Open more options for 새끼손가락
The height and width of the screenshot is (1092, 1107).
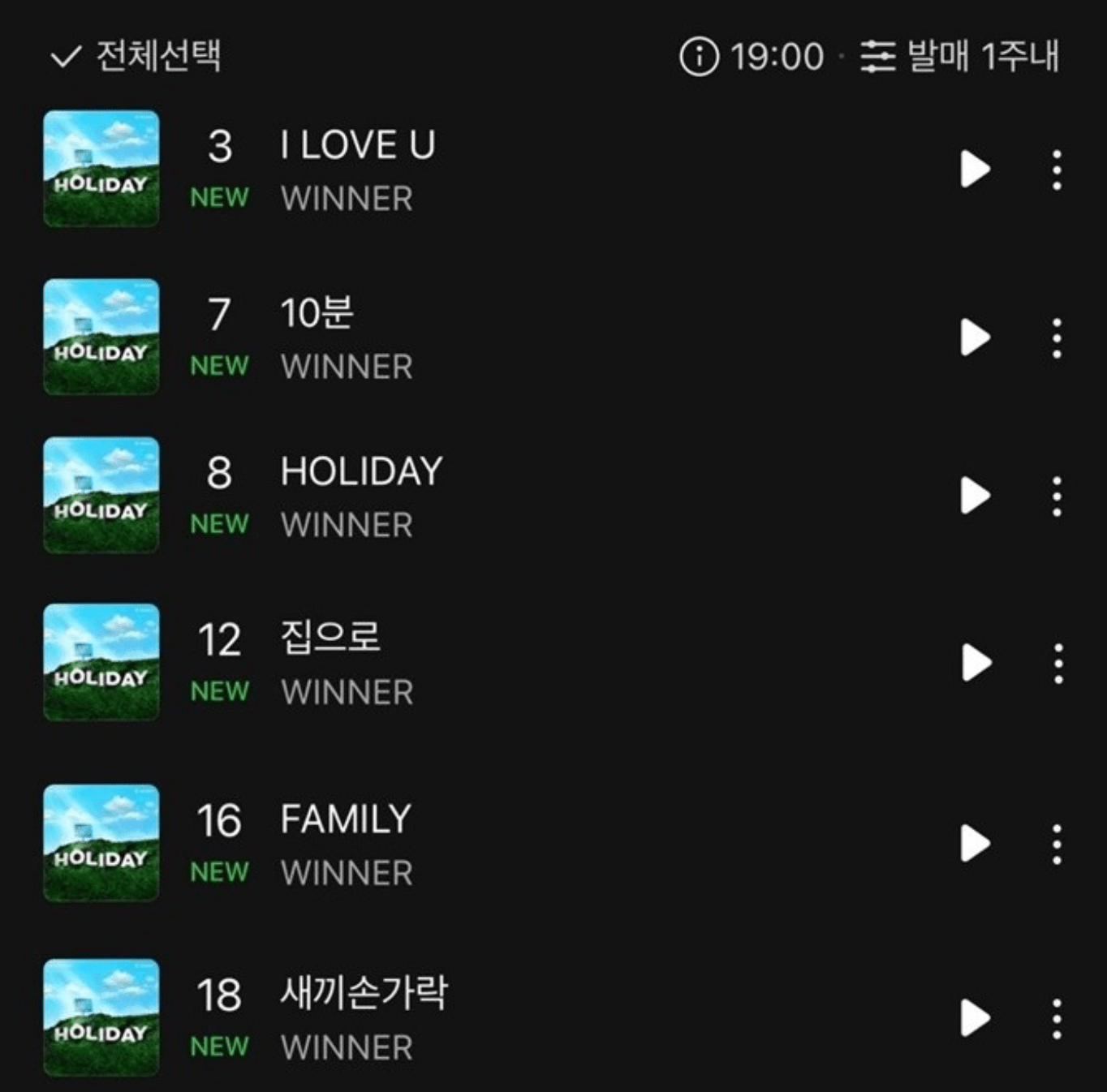coord(1056,1018)
